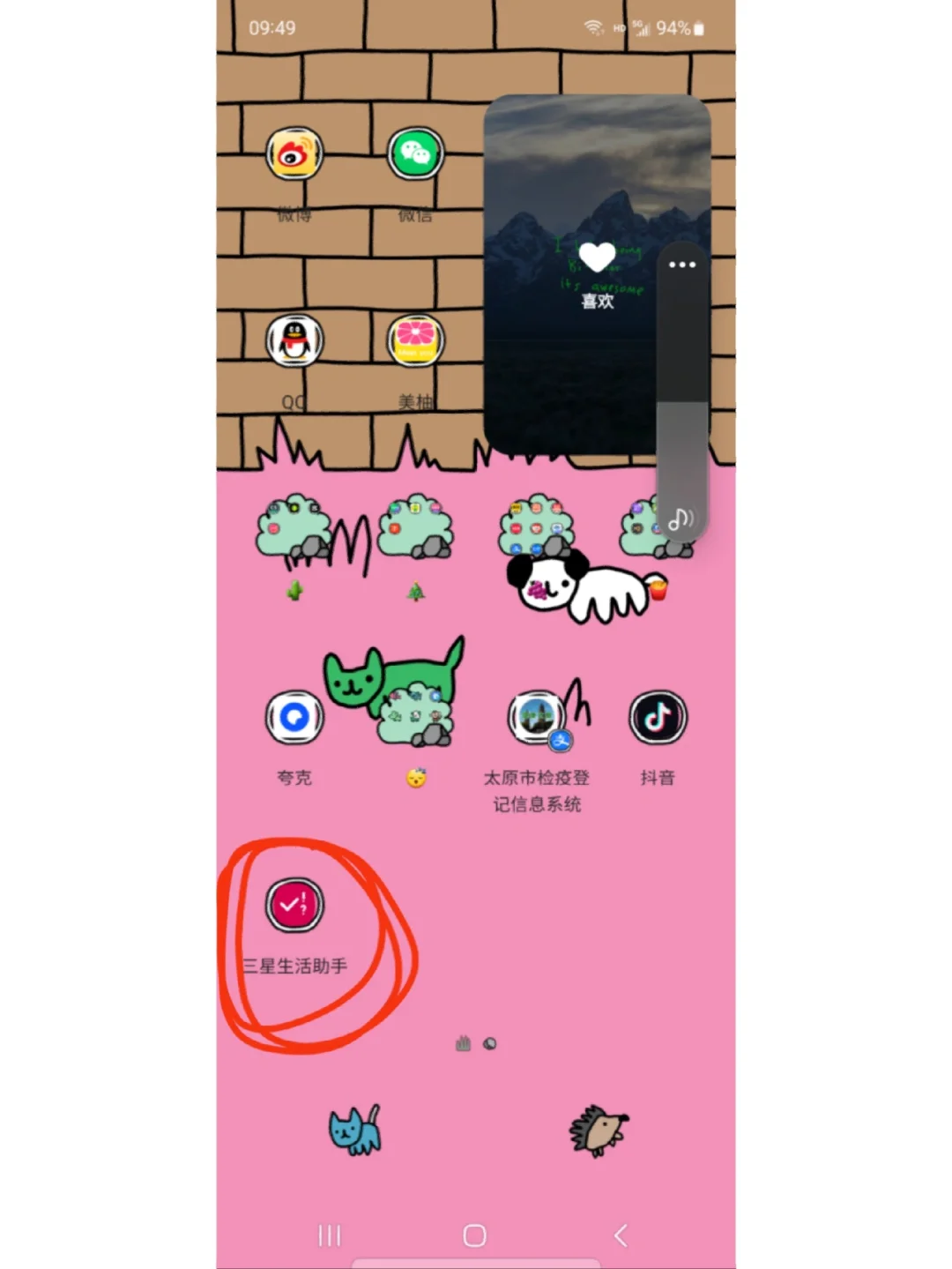Go back using the navigation bar arrow
Viewport: 952px width, 1269px height.
(621, 1235)
